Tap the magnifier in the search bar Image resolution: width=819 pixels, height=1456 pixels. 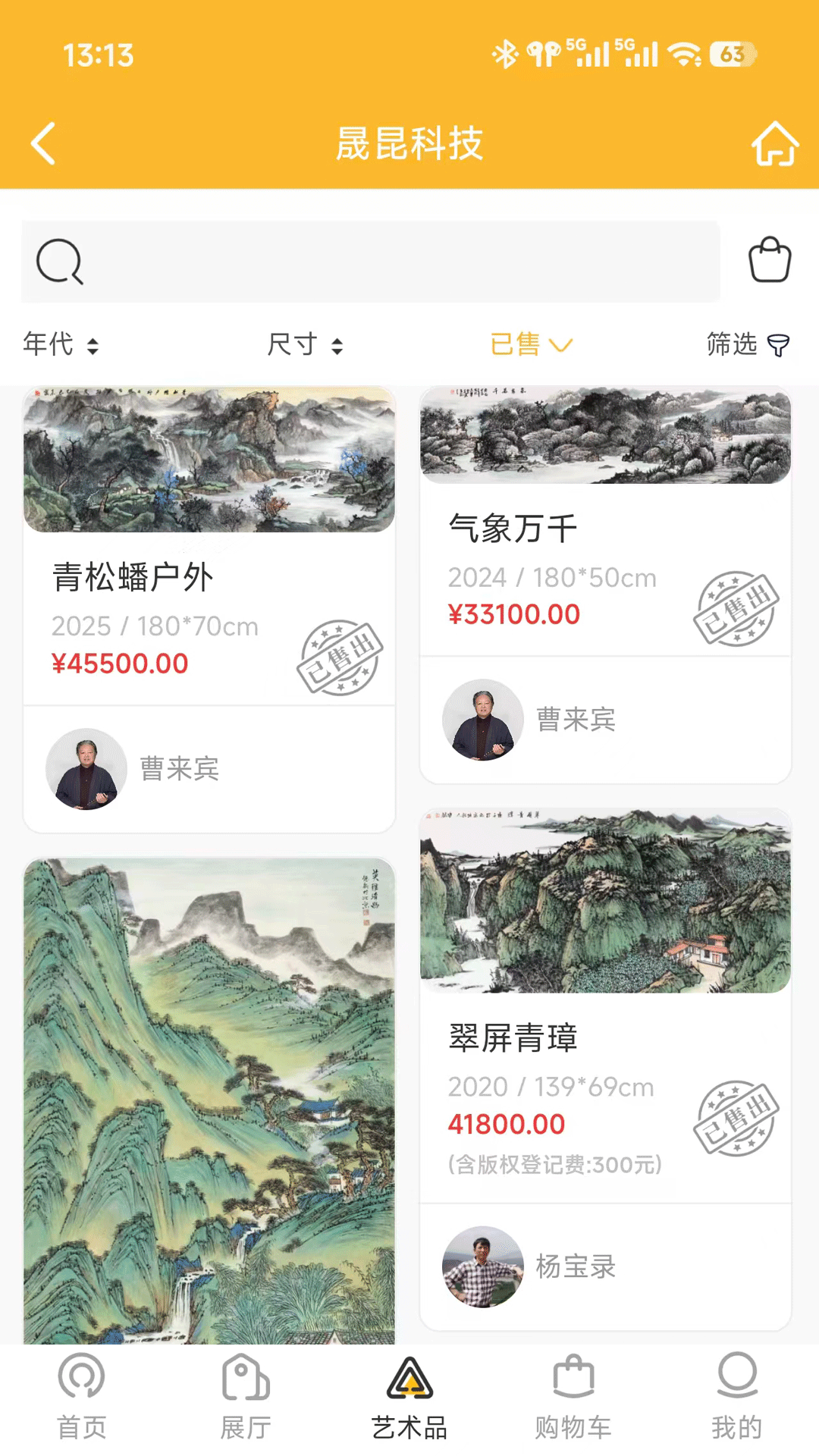pos(59,262)
